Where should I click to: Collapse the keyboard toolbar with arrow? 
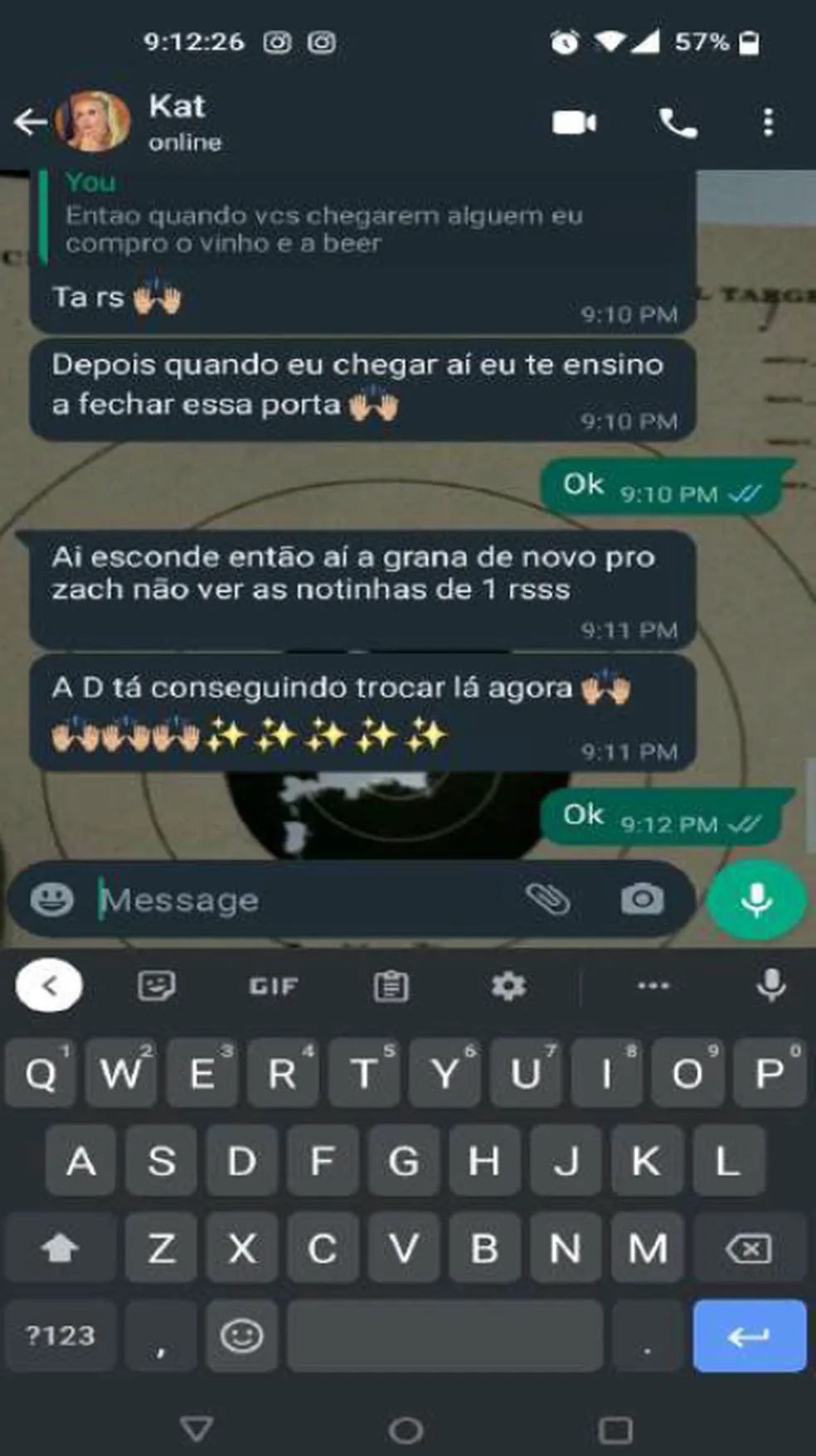49,986
